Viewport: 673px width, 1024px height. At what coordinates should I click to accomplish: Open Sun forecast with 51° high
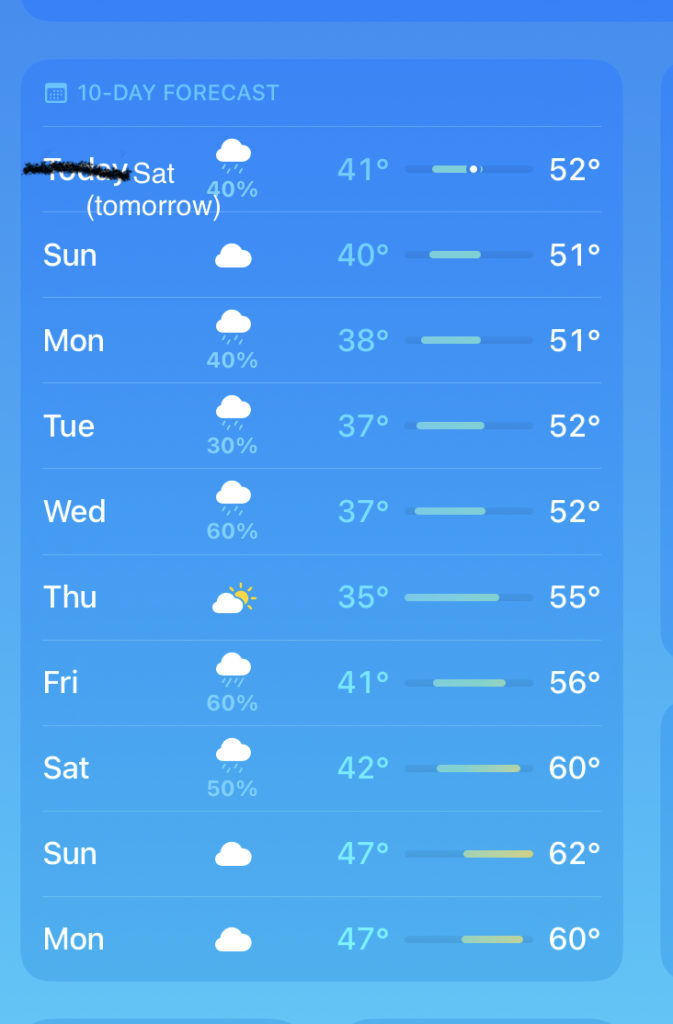pos(321,255)
